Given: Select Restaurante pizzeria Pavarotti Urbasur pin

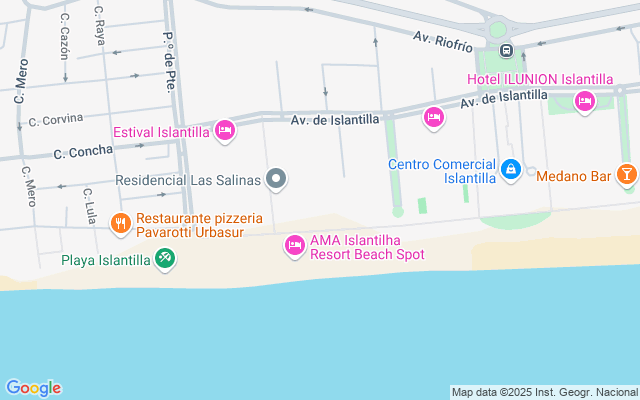Looking at the screenshot, I should (120, 223).
